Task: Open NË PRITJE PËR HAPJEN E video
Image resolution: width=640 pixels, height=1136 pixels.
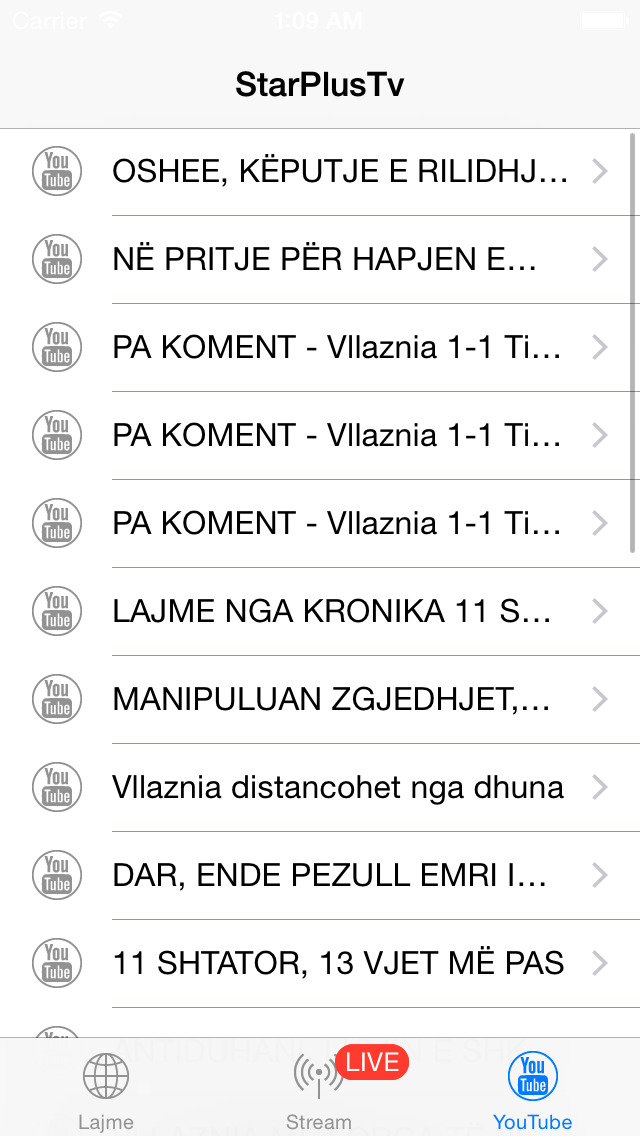Action: 320,259
